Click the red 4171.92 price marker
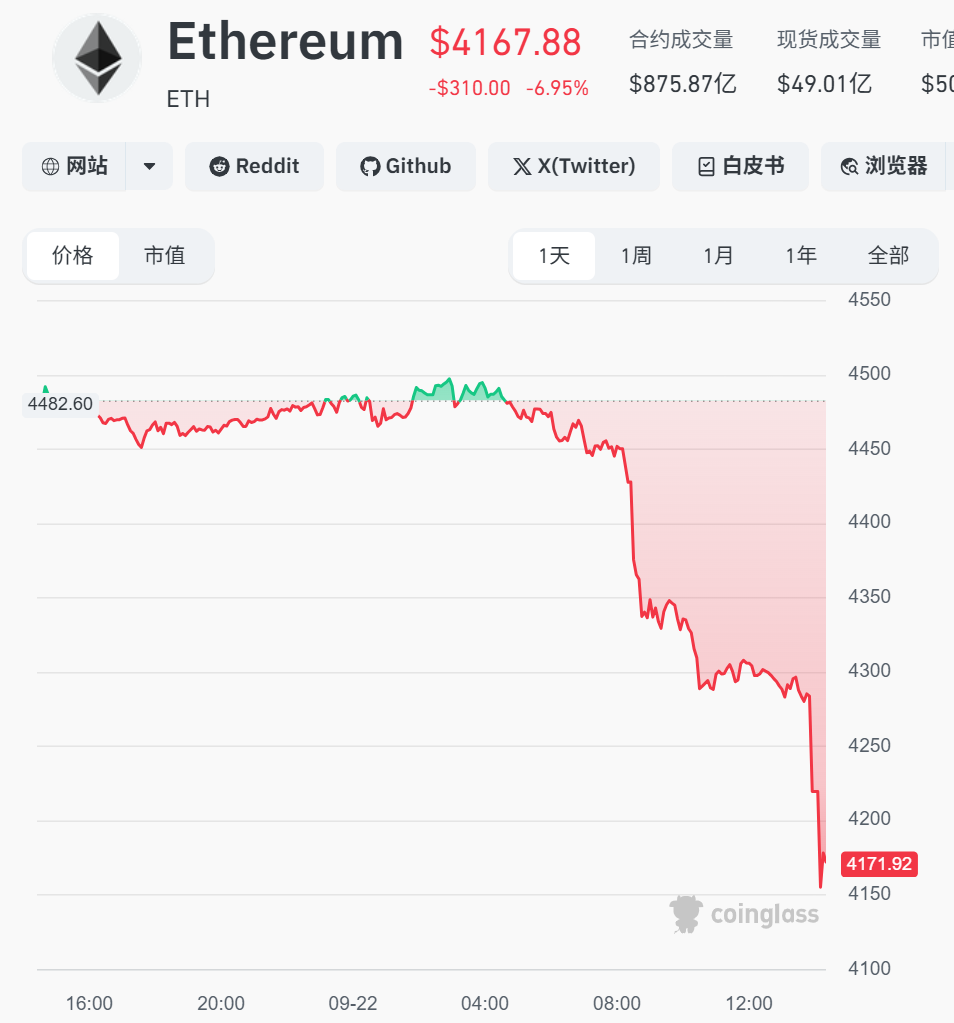This screenshot has width=954, height=1023. (x=879, y=864)
